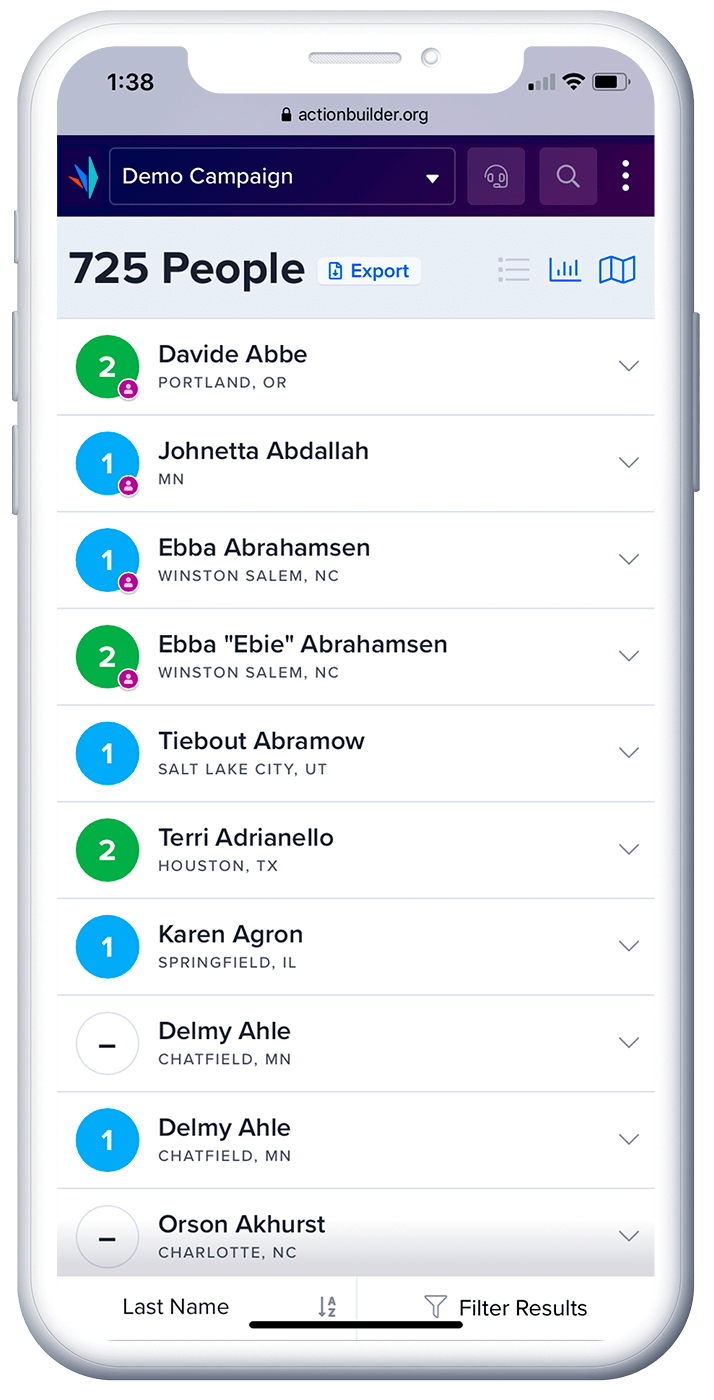Viewport: 714px width, 1400px height.
Task: Open Ebba "Ebie" Abrahamsen's record
Action: coord(356,657)
